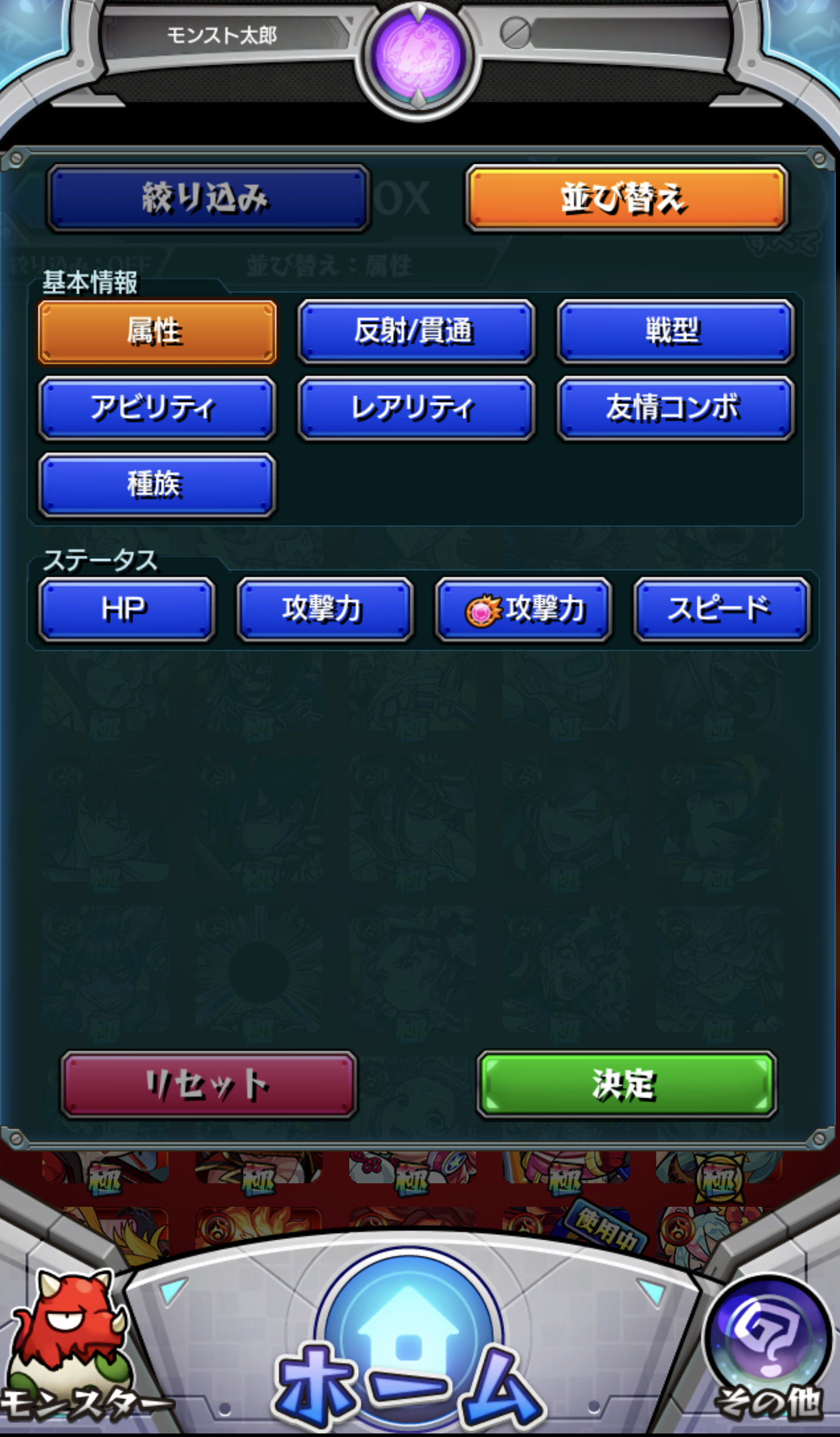This screenshot has height=1437, width=840.
Task: Sort by 攻撃力 with gauge icon
Action: 524,609
